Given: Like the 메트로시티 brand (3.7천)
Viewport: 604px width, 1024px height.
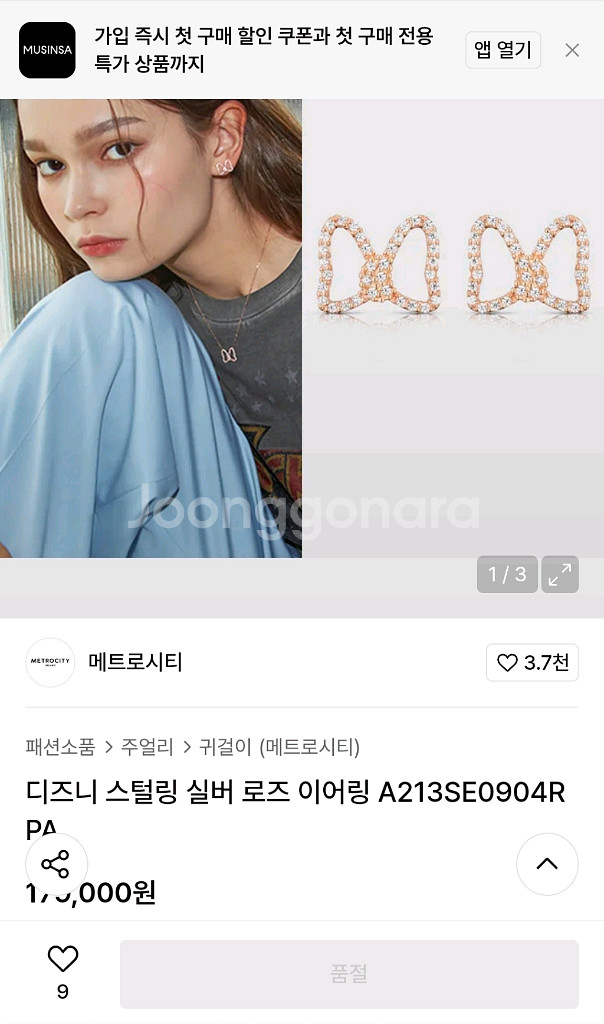Looking at the screenshot, I should coord(532,662).
